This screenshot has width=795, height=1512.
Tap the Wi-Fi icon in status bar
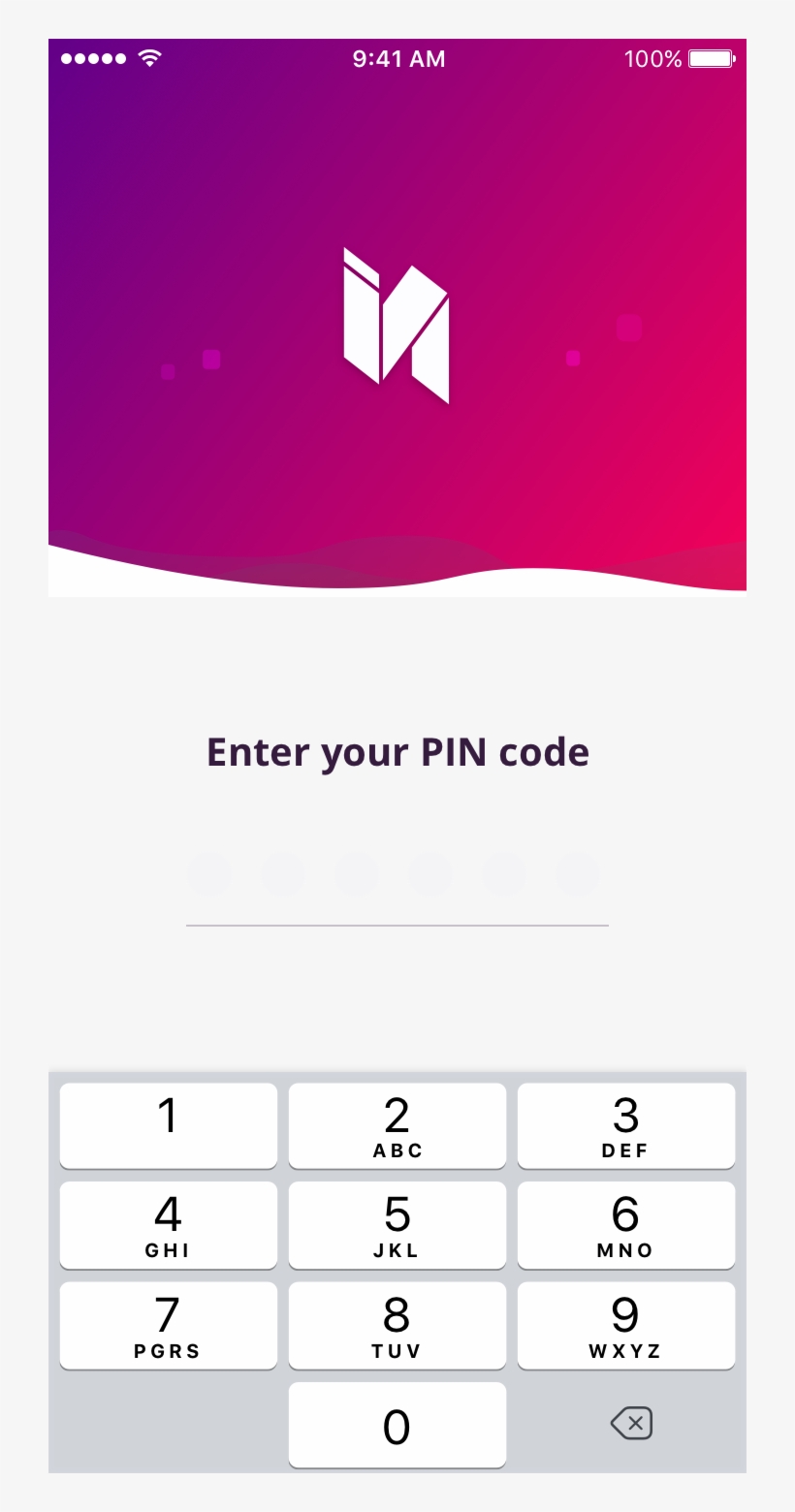[x=148, y=58]
